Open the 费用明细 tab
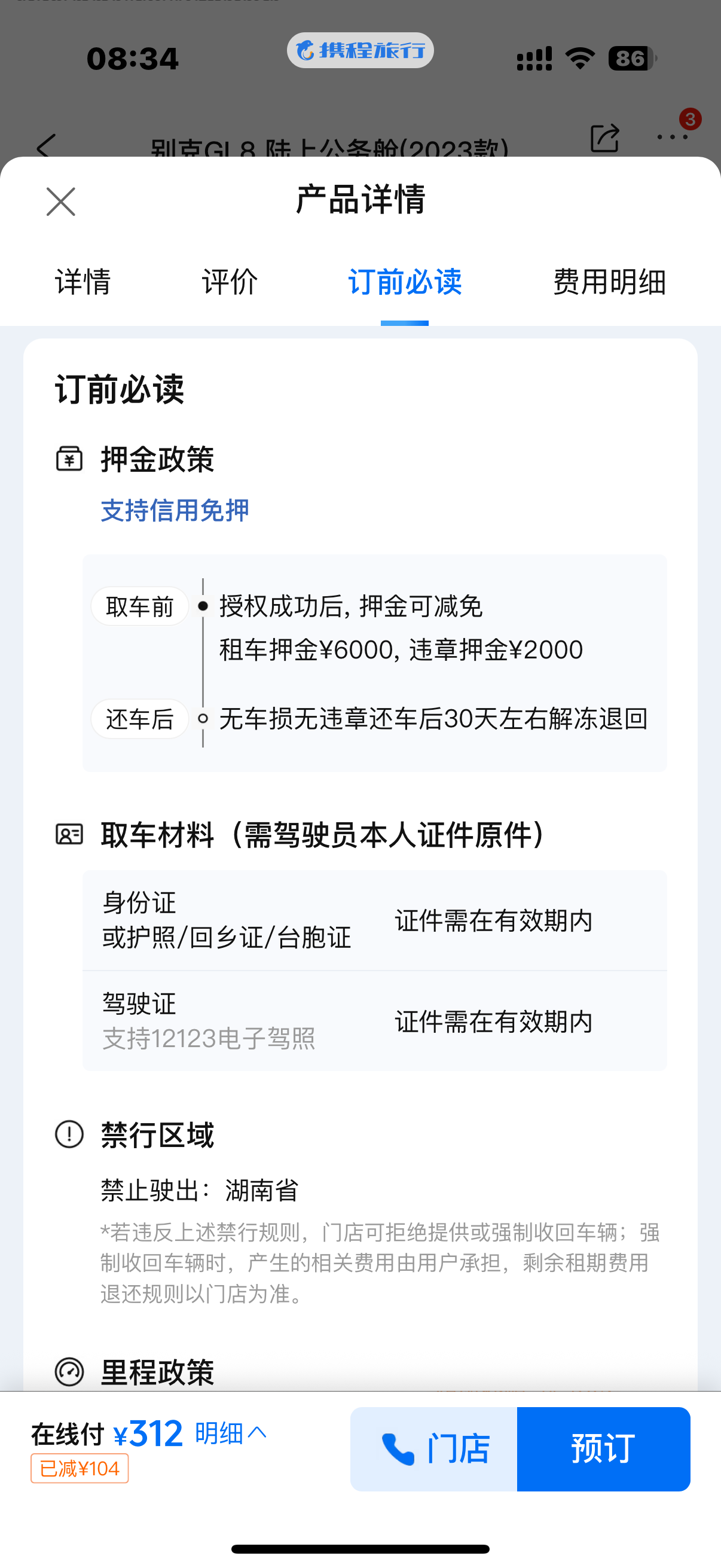Image resolution: width=721 pixels, height=1568 pixels. [609, 282]
